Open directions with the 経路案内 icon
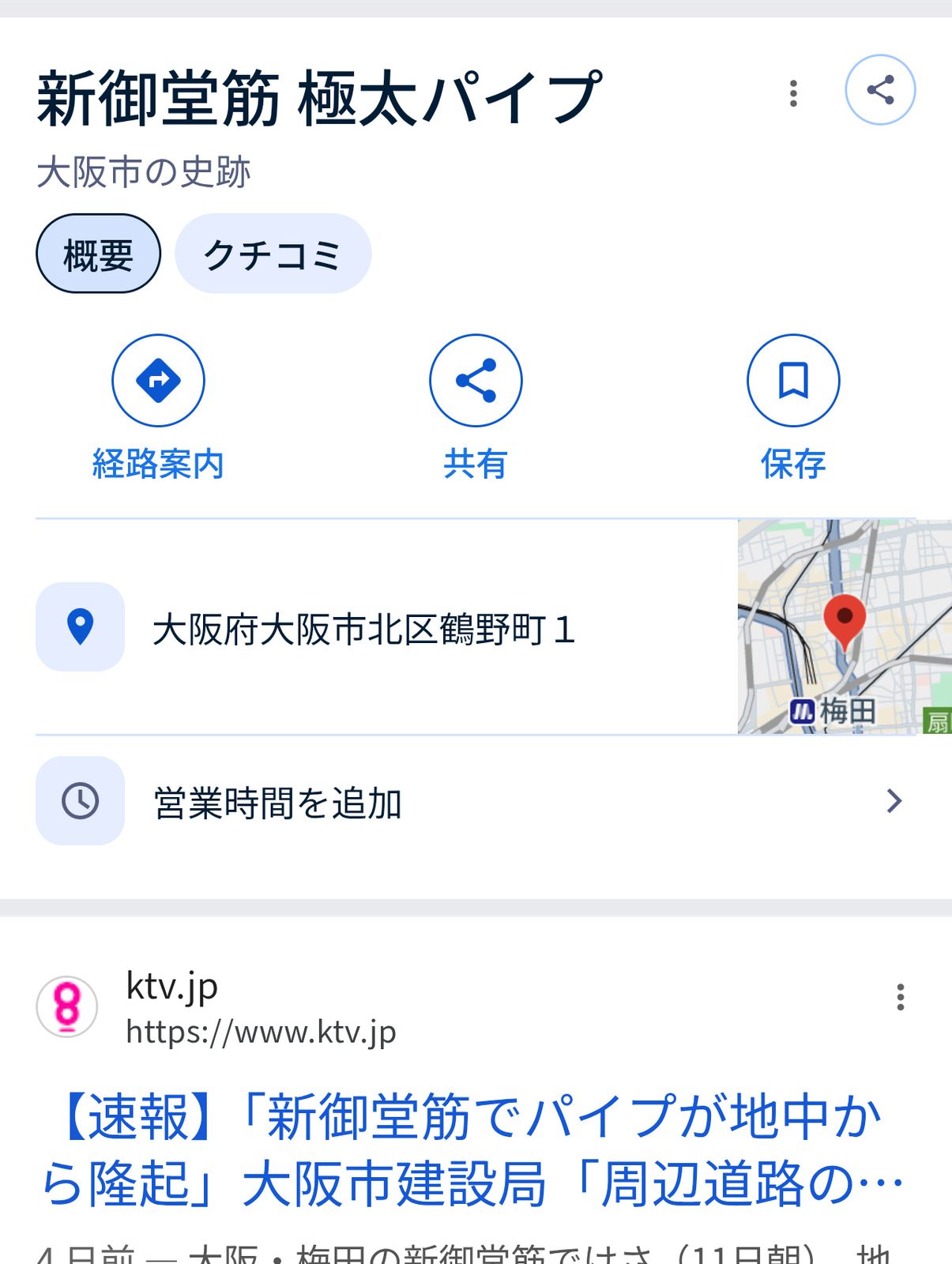Viewport: 952px width, 1264px height. [x=158, y=380]
